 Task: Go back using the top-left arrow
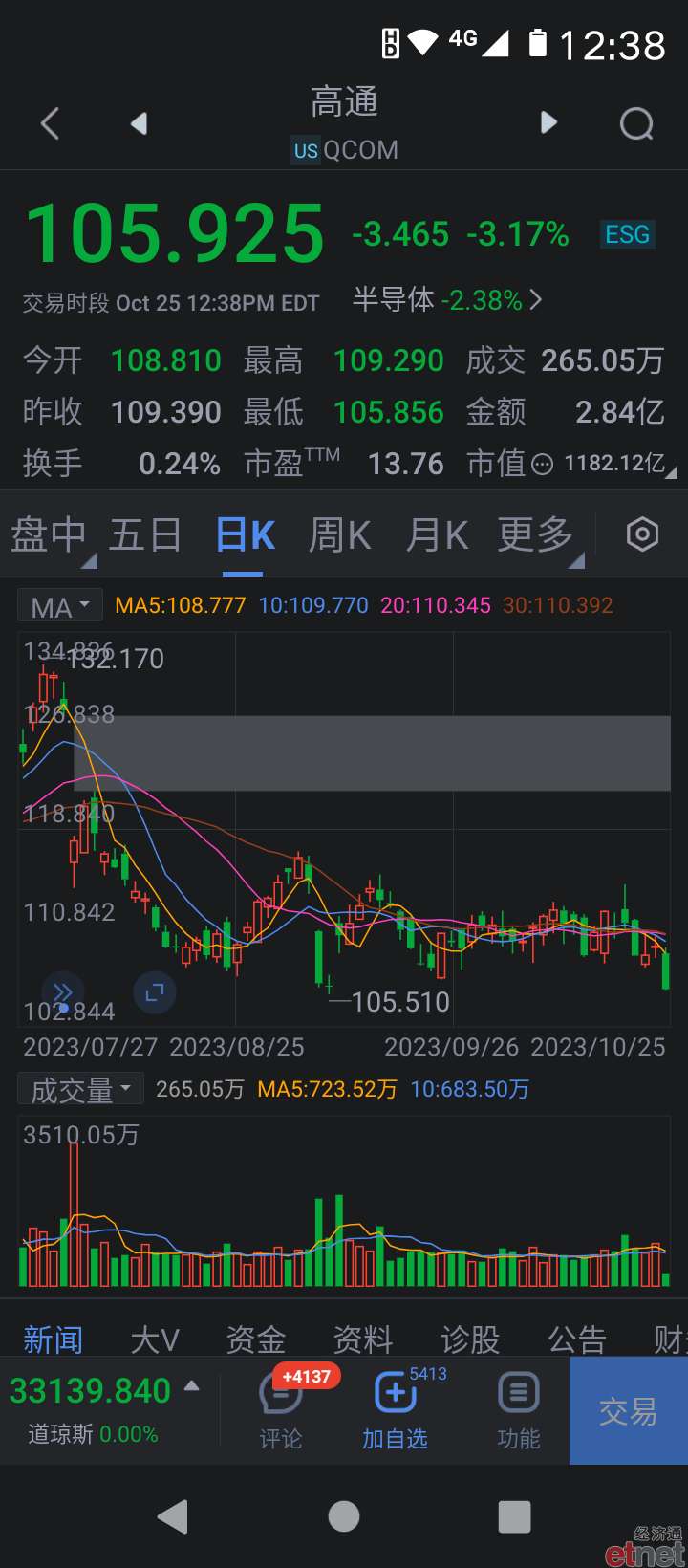[x=50, y=123]
